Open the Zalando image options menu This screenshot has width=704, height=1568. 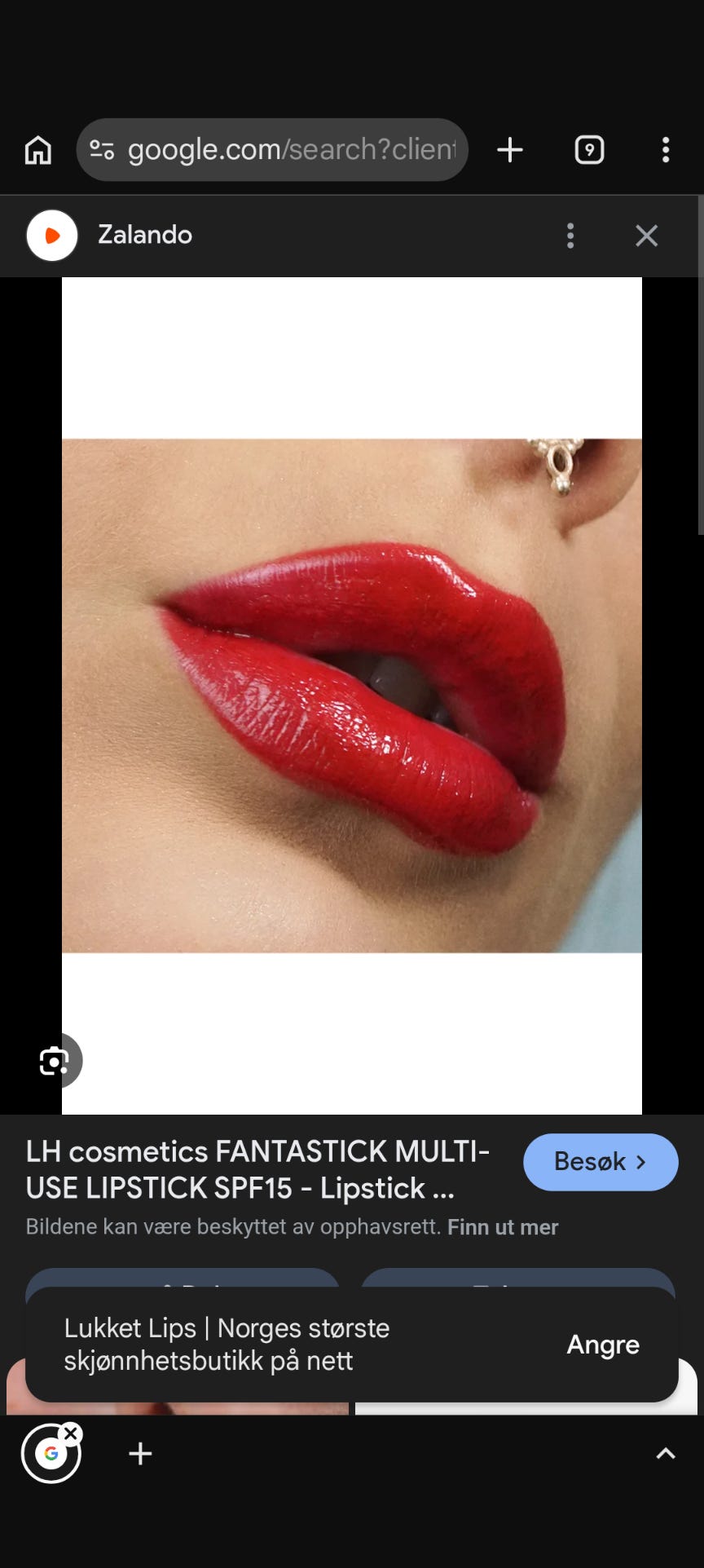(x=570, y=236)
